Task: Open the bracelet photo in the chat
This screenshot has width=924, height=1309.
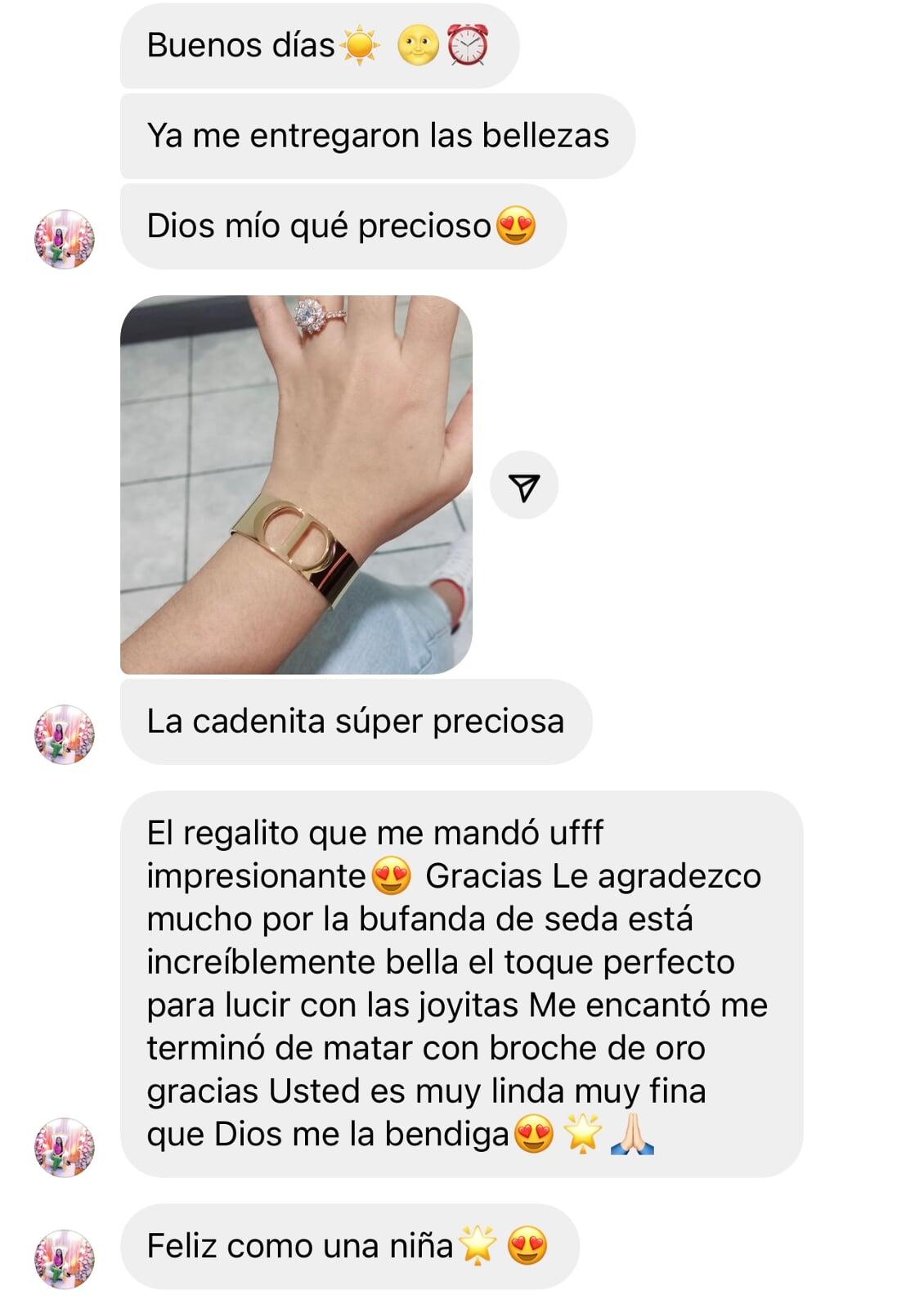Action: point(296,484)
